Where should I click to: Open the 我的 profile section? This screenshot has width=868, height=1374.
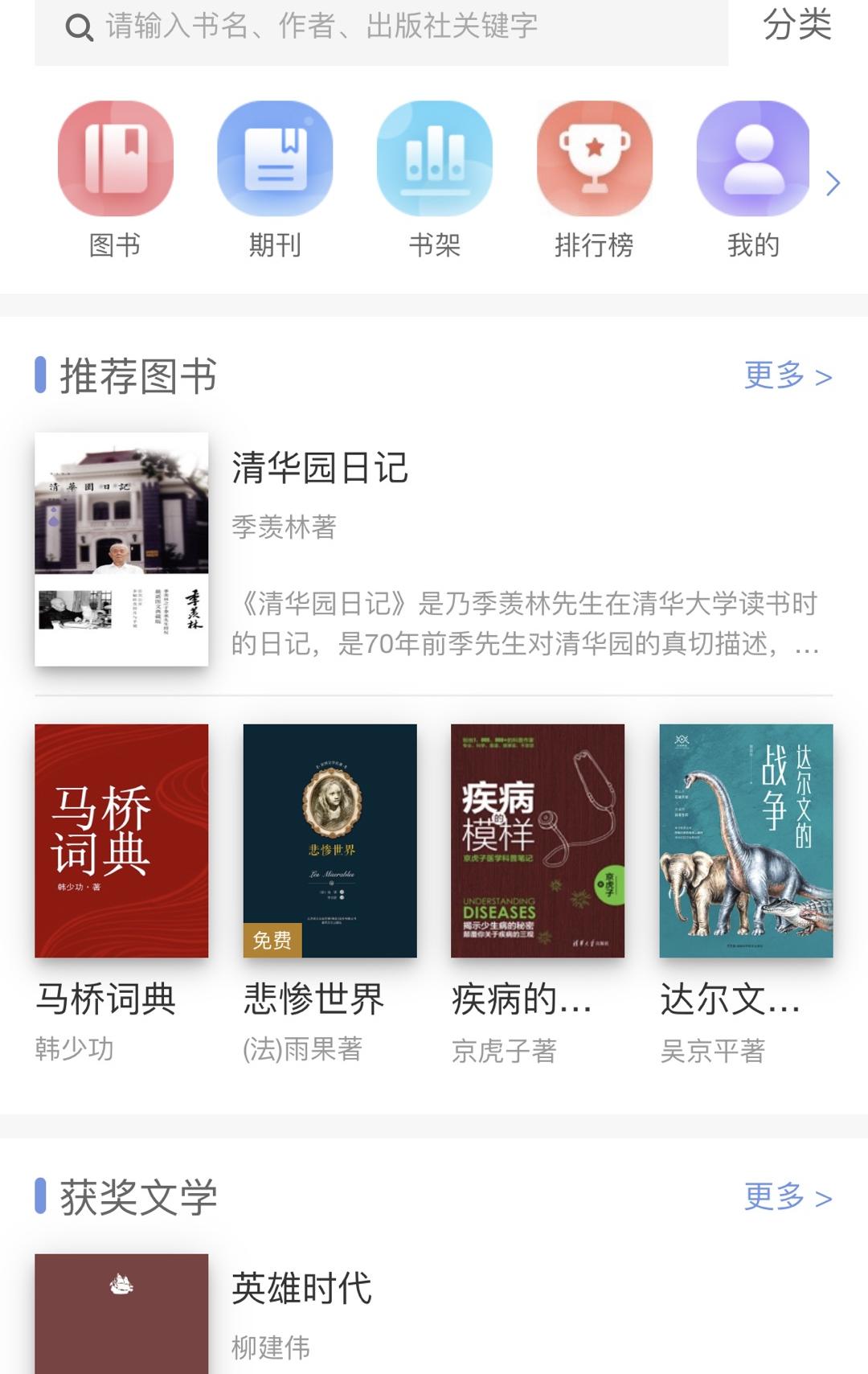pos(753,178)
